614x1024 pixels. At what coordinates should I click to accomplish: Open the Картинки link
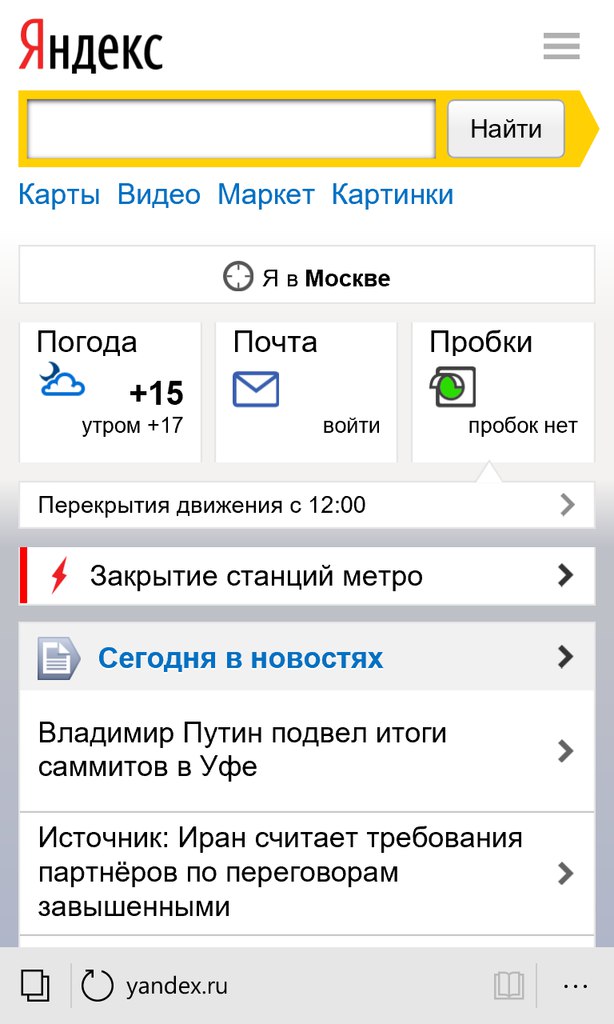(392, 194)
